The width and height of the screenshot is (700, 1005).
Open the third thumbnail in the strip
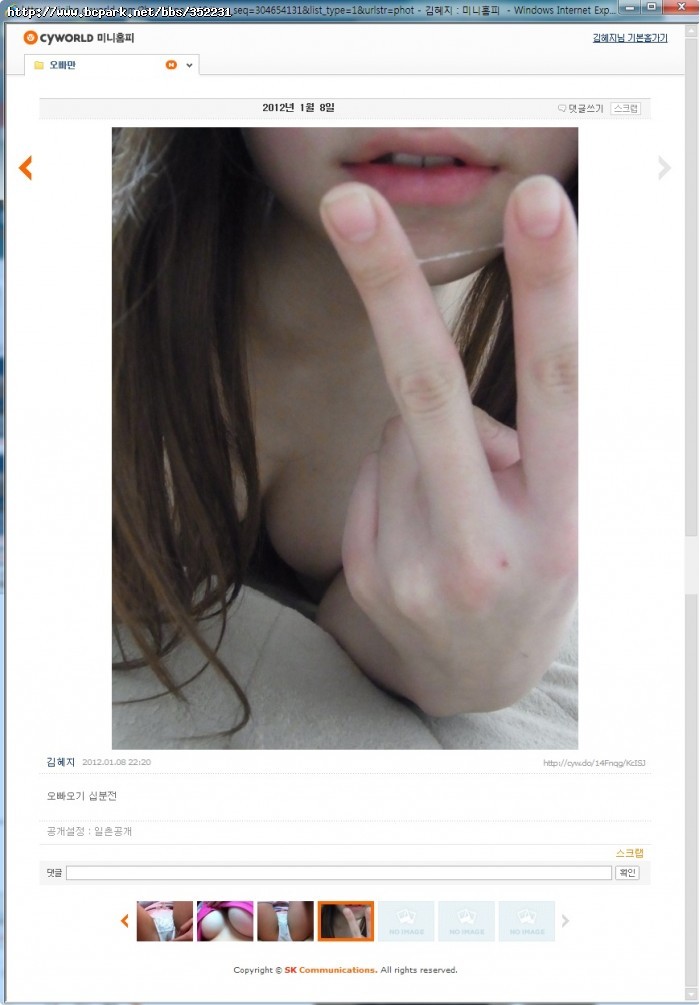[x=285, y=921]
